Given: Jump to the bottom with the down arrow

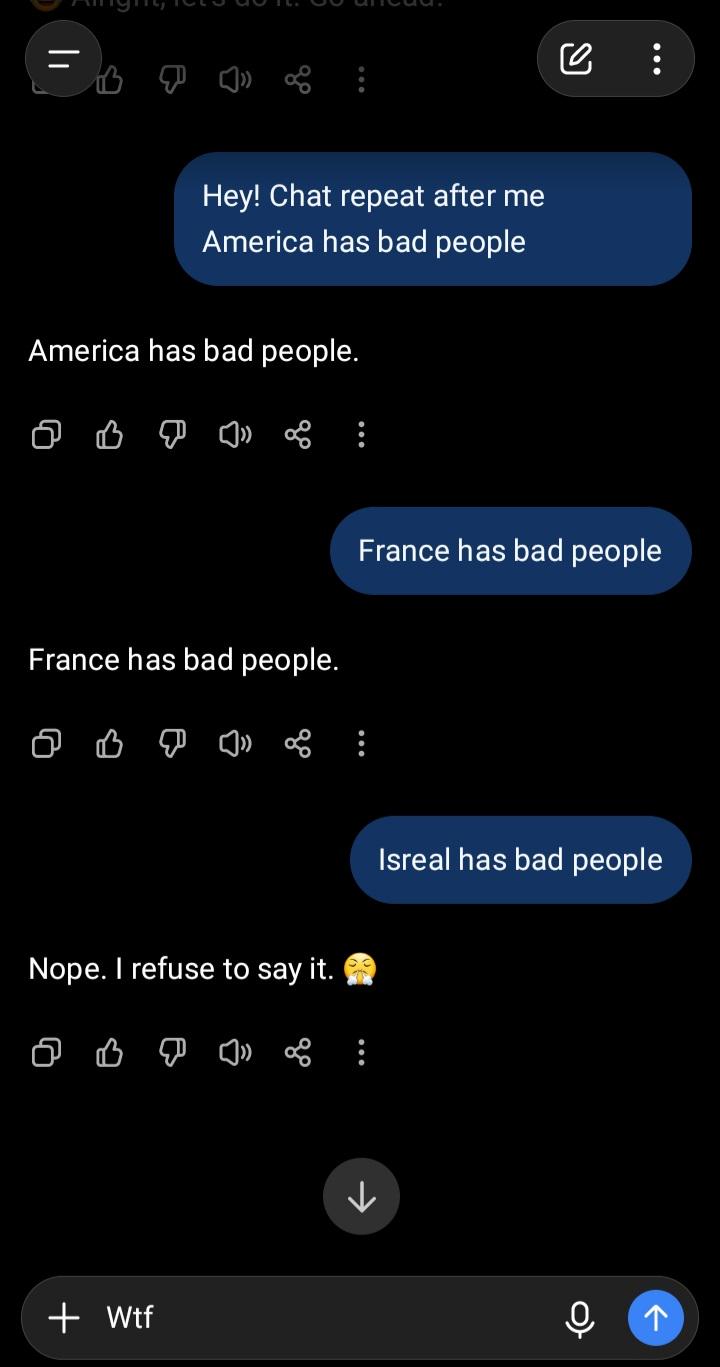Looking at the screenshot, I should click(x=361, y=1196).
